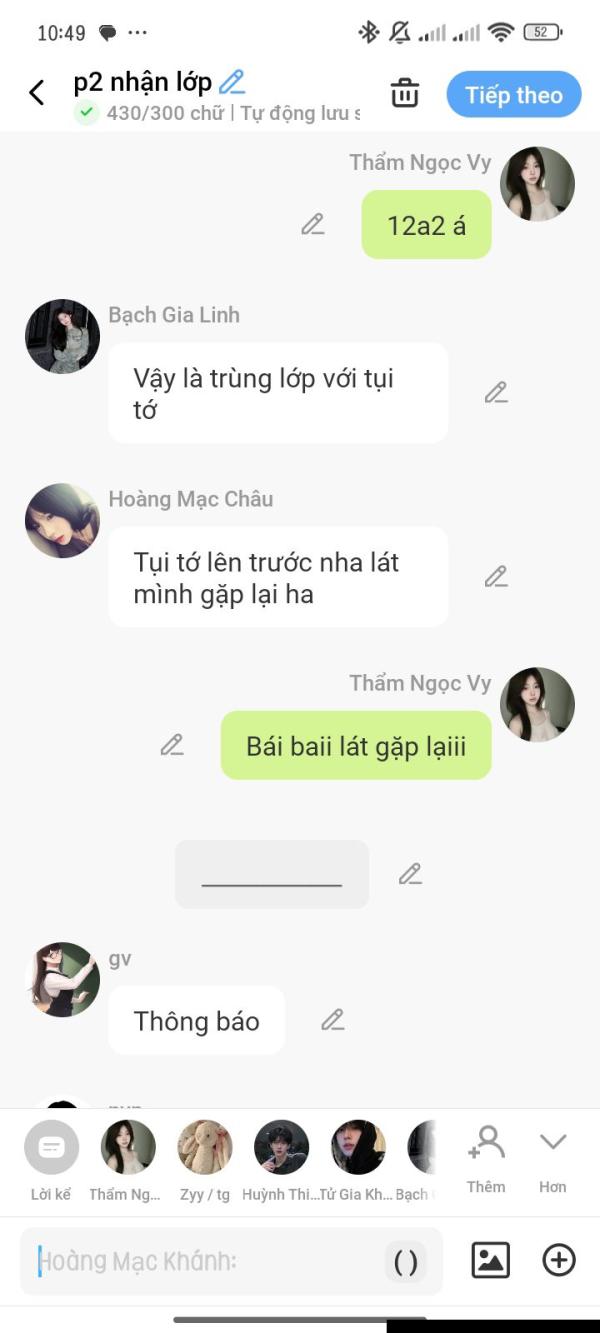Go back with the top-left arrow
The width and height of the screenshot is (600, 1333).
click(37, 93)
